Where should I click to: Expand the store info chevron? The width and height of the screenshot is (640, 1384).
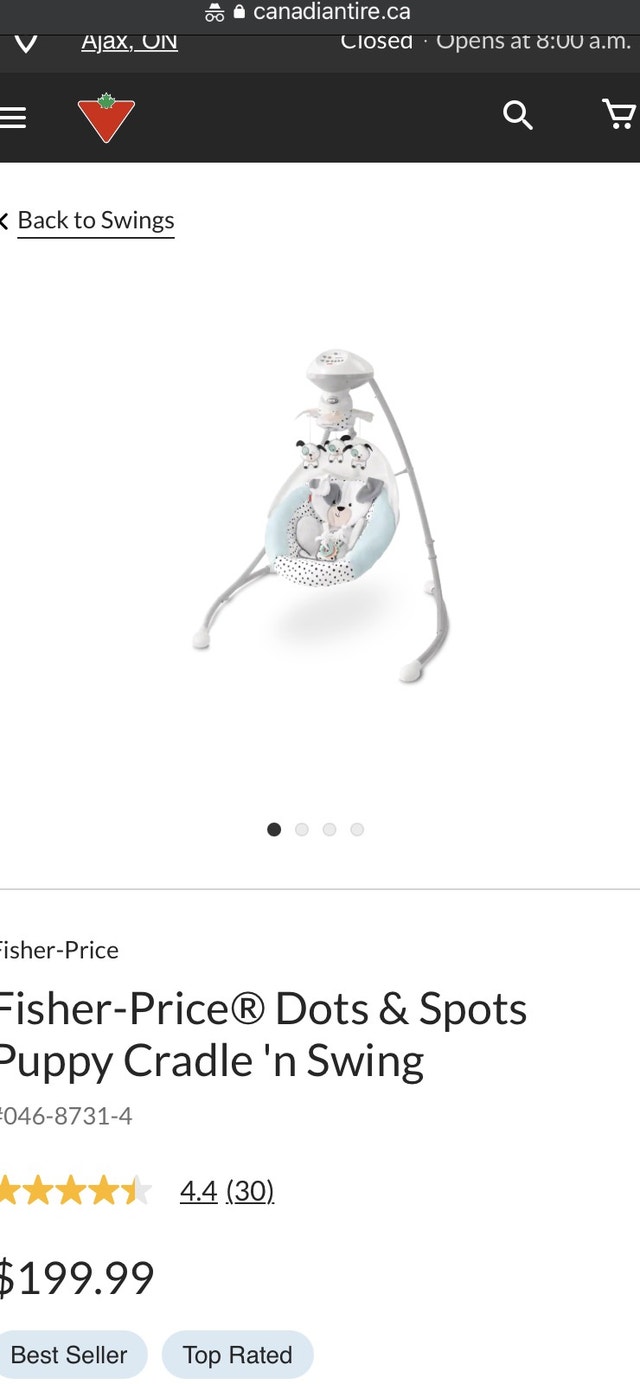26,44
